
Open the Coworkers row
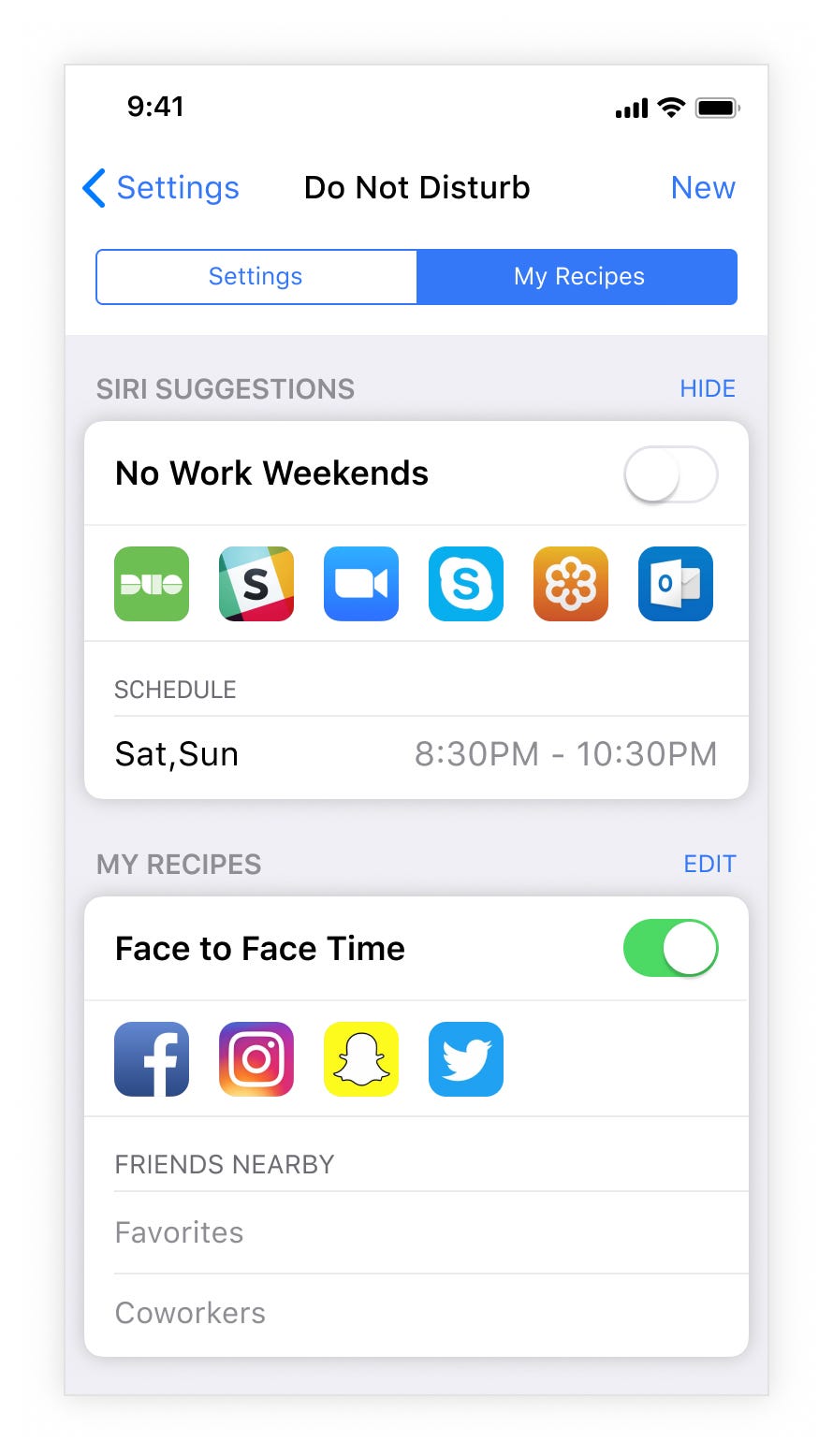[x=416, y=1313]
